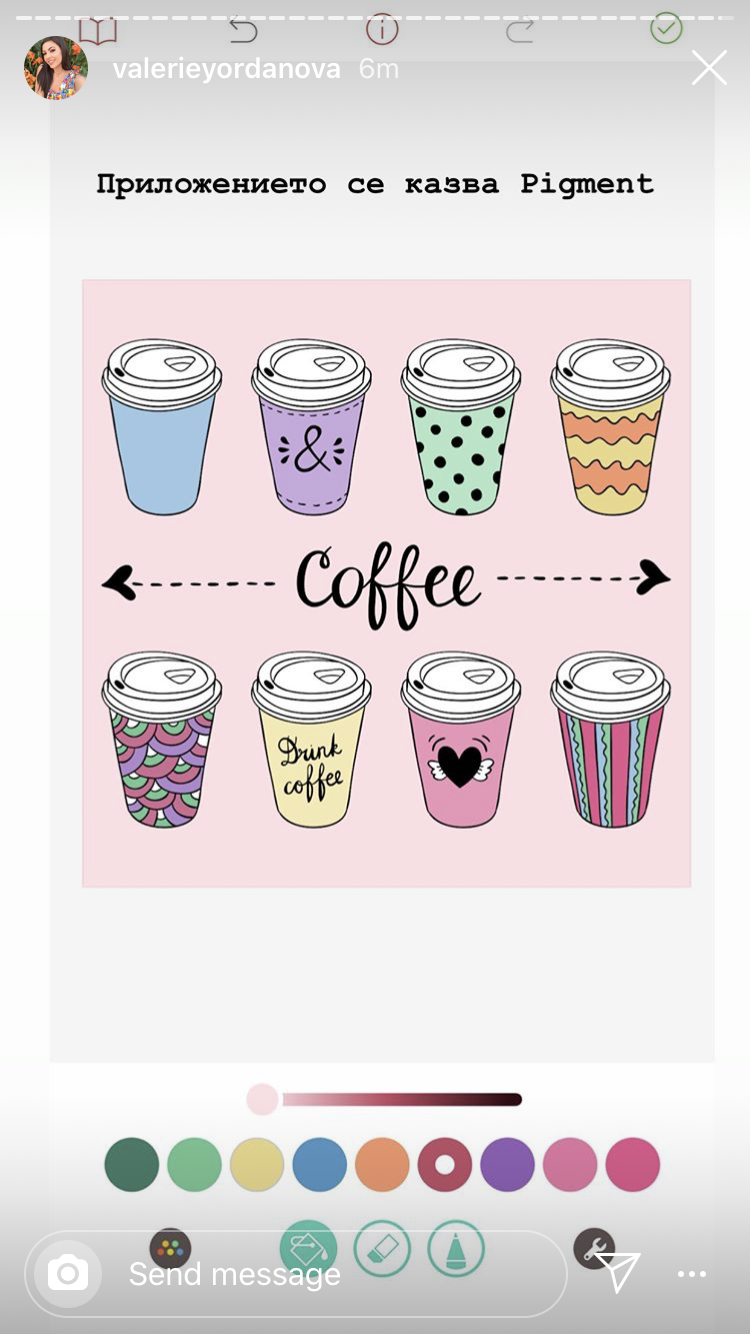750x1334 pixels.
Task: Open valerieyordanova's profile picture
Action: 56,69
